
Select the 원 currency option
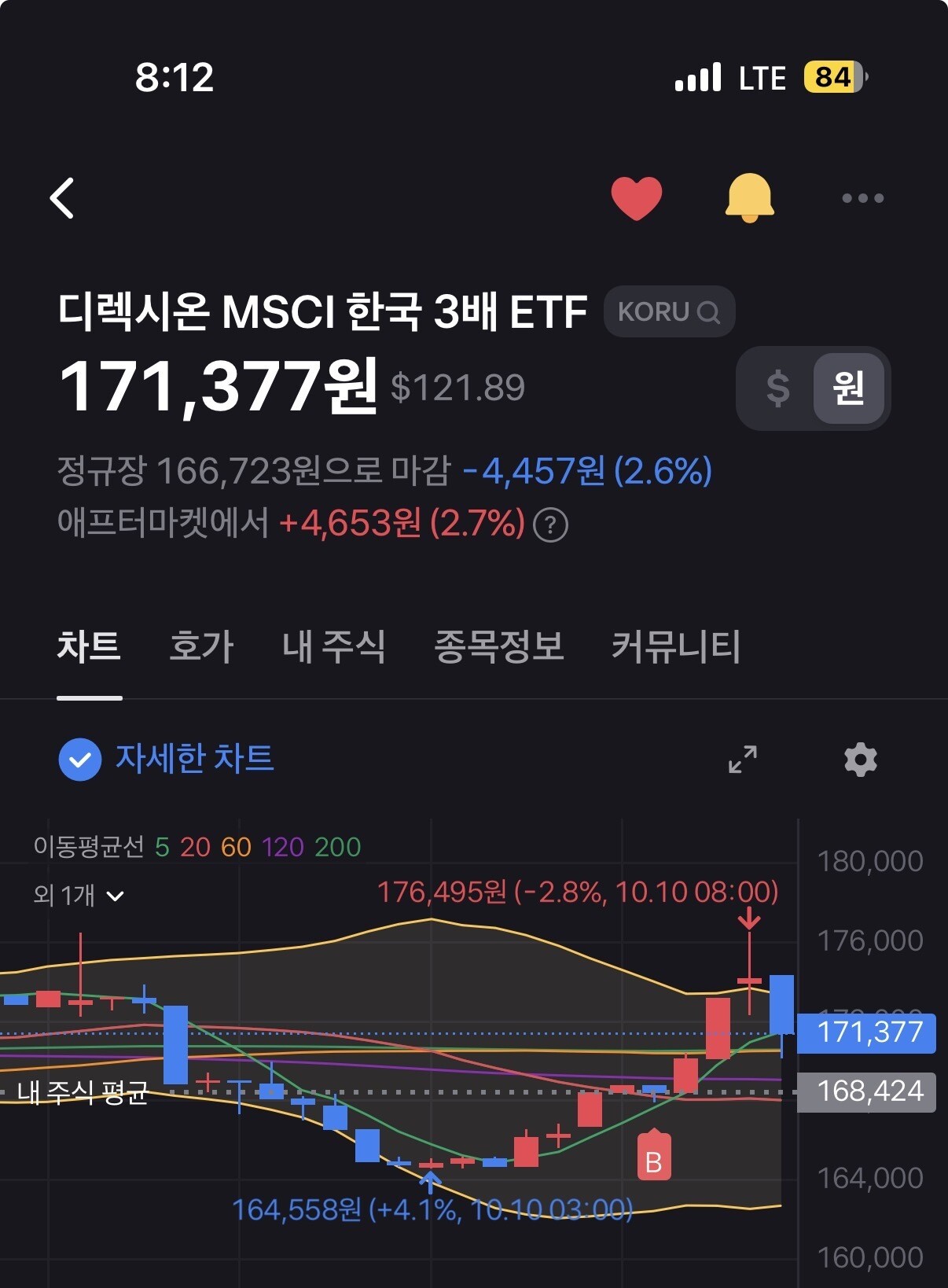point(849,388)
